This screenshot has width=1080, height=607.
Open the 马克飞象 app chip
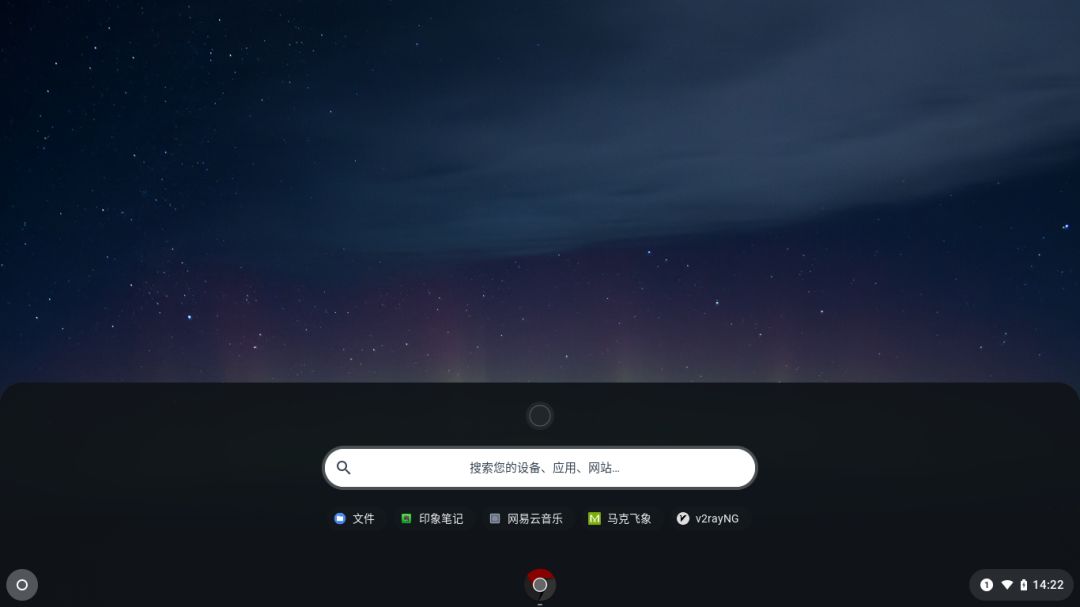[x=620, y=518]
